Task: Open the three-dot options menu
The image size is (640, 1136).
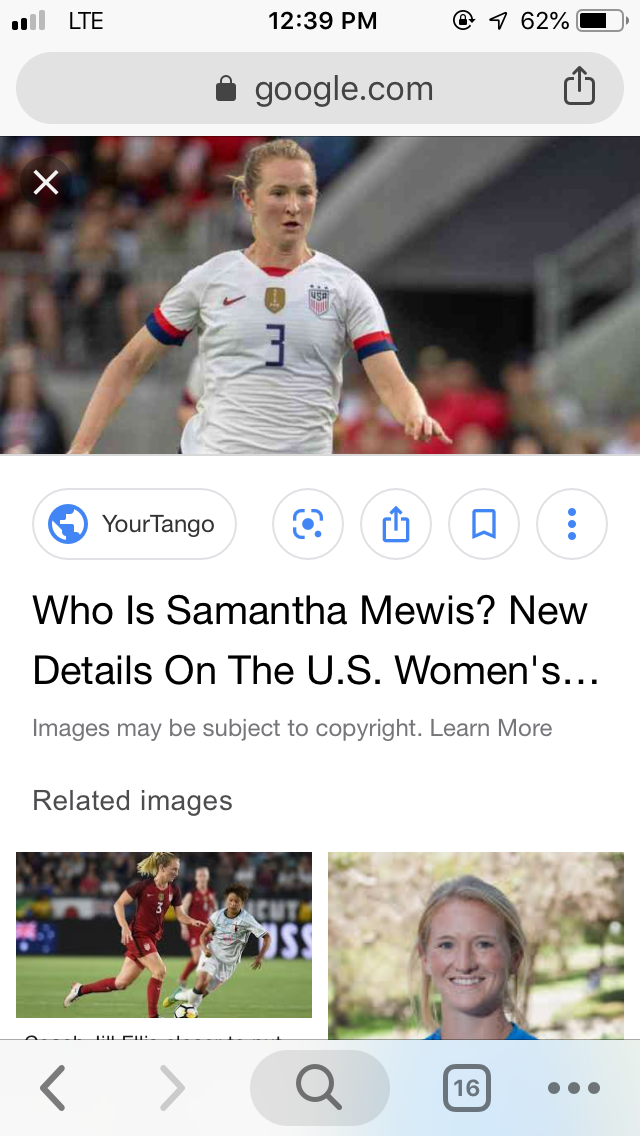Action: [x=572, y=523]
